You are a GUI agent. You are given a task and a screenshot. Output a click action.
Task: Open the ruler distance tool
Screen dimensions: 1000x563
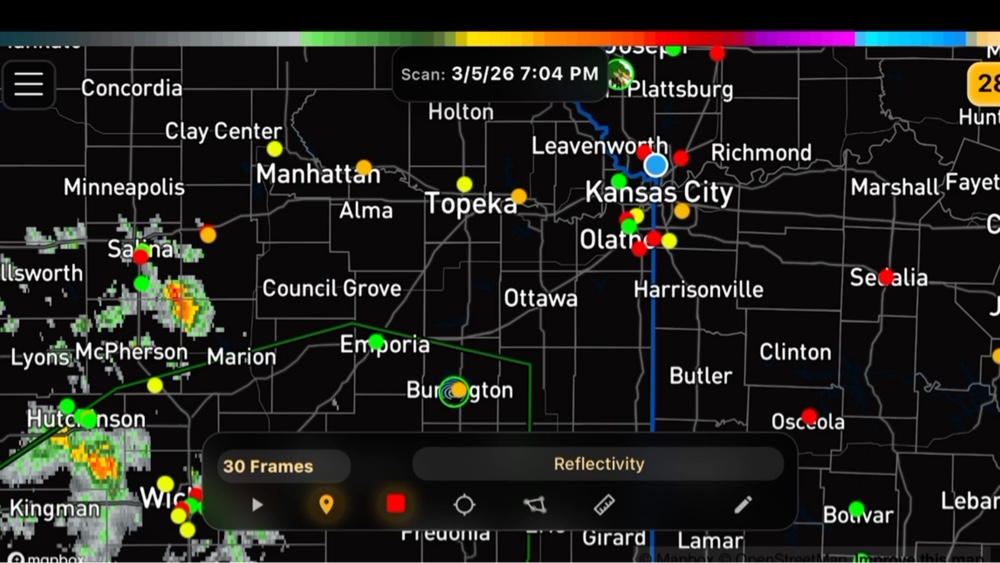(605, 505)
